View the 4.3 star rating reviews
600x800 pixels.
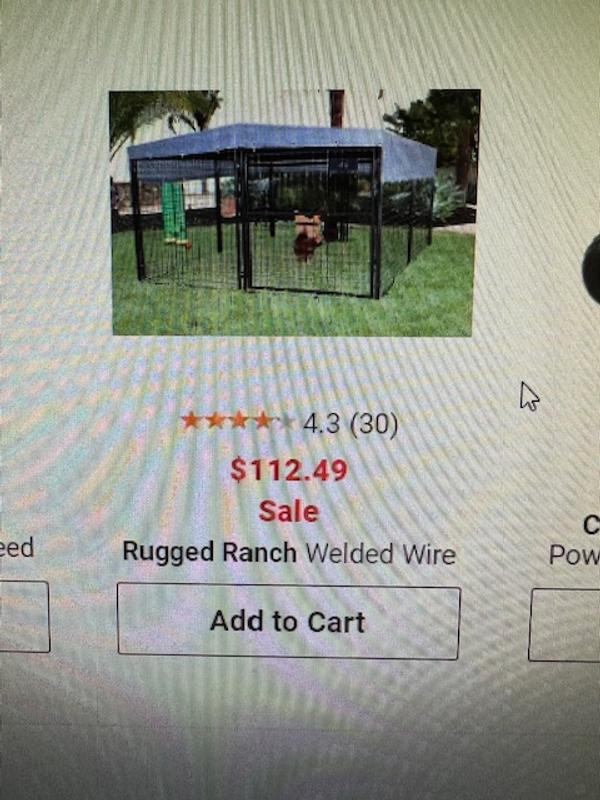pyautogui.click(x=289, y=424)
